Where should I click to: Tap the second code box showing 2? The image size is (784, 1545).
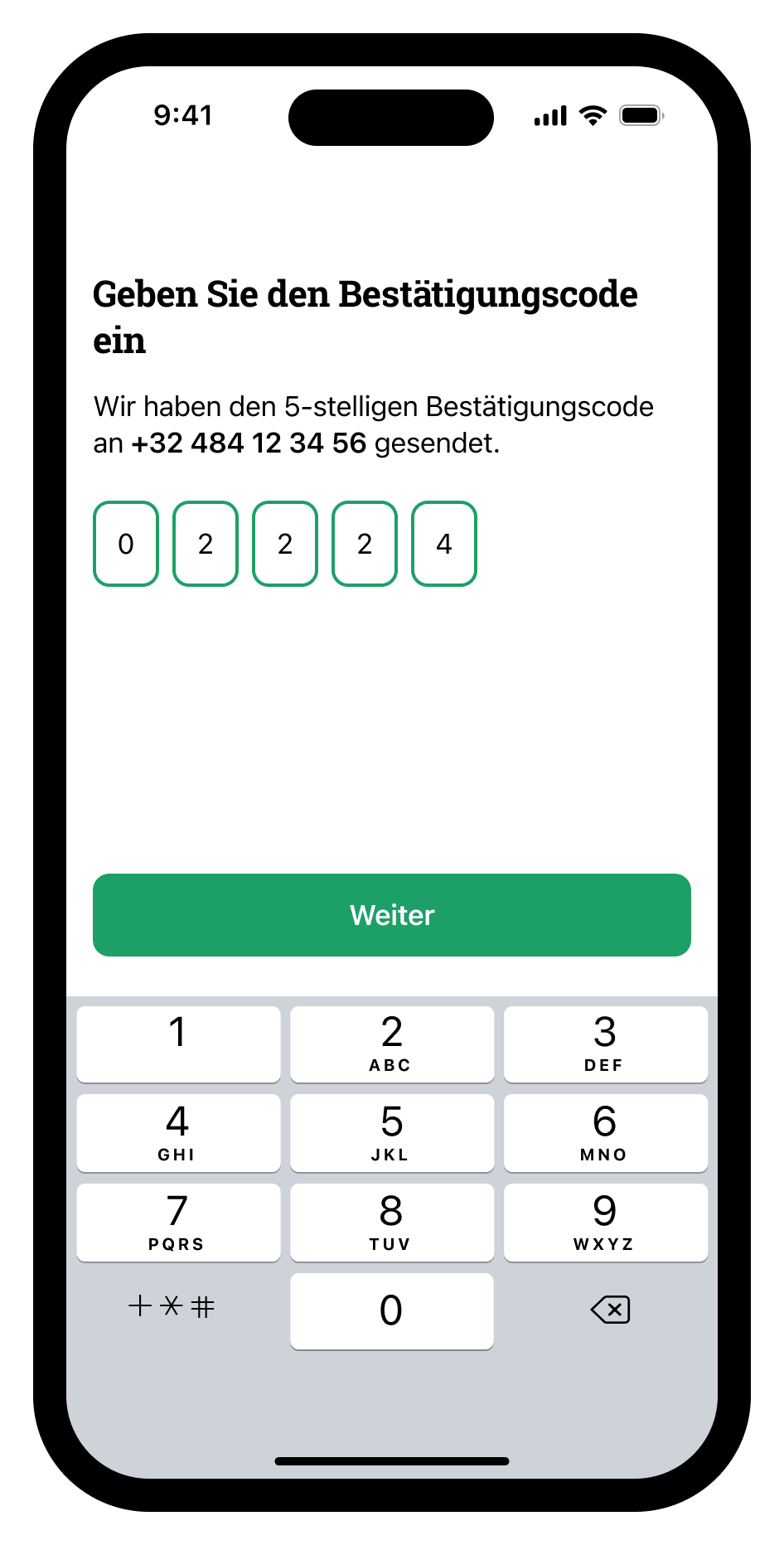(x=205, y=544)
